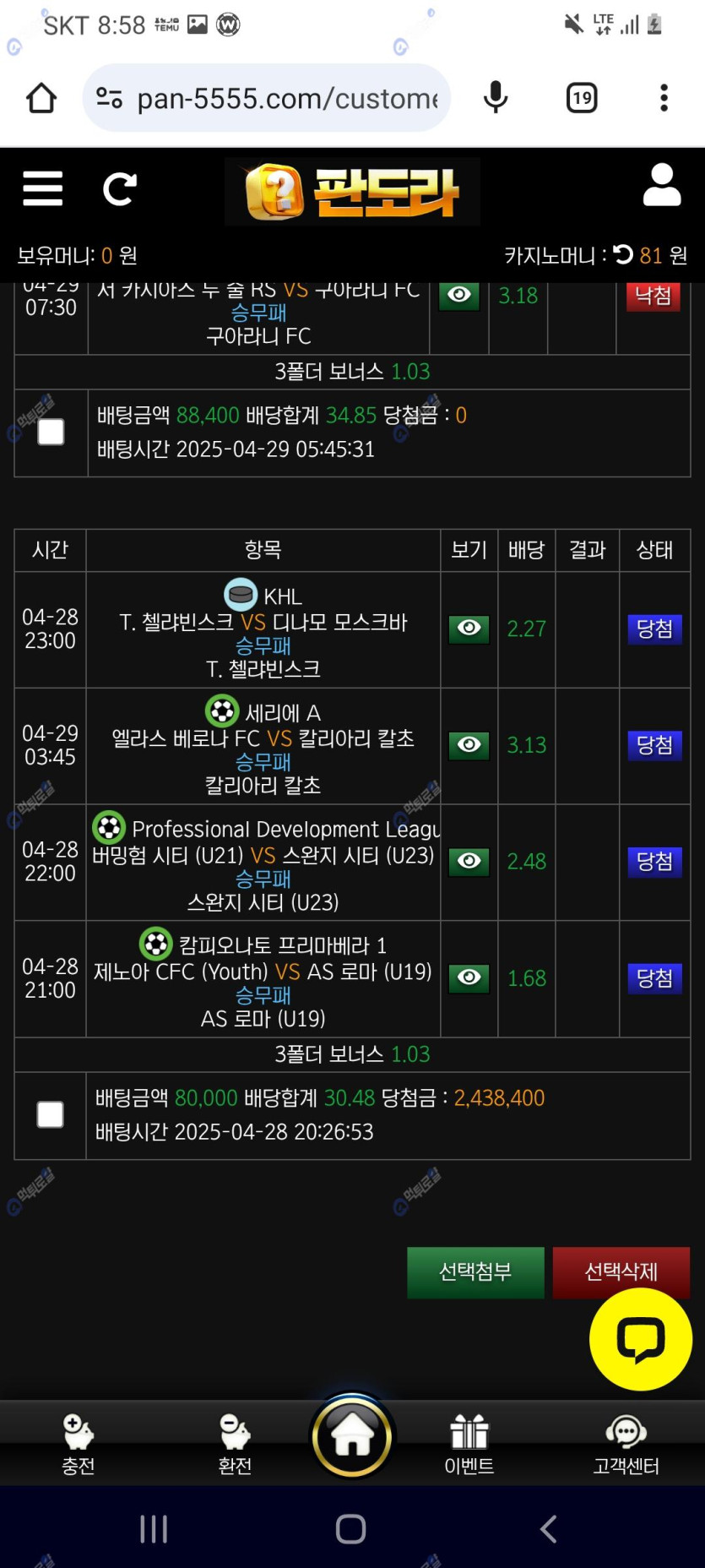705x1568 pixels.
Task: Select the 80,000 bet slip checkbox
Action: coord(51,1114)
